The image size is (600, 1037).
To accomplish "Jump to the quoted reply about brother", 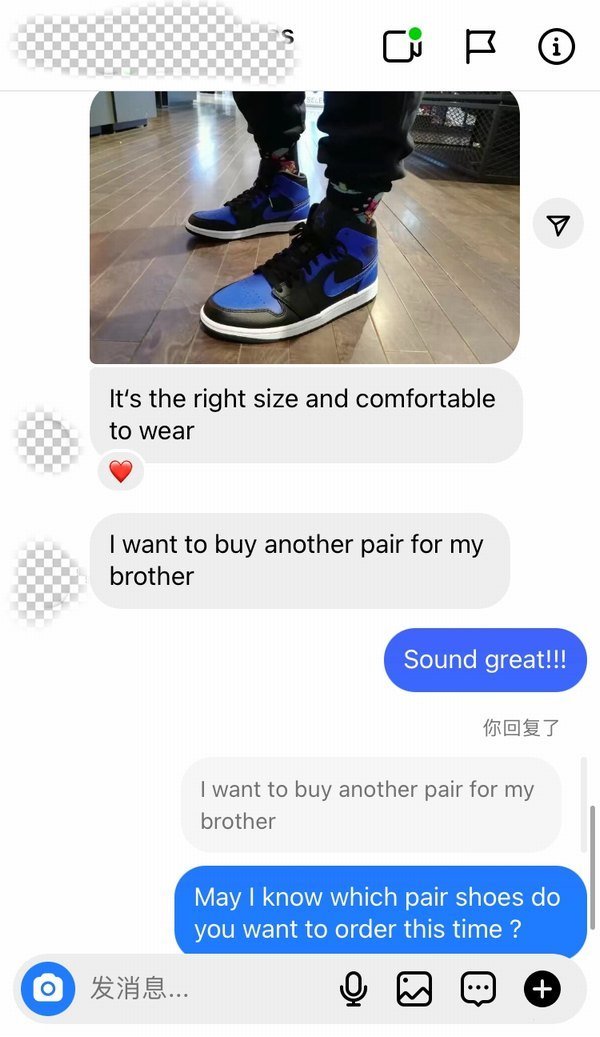I will point(370,804).
